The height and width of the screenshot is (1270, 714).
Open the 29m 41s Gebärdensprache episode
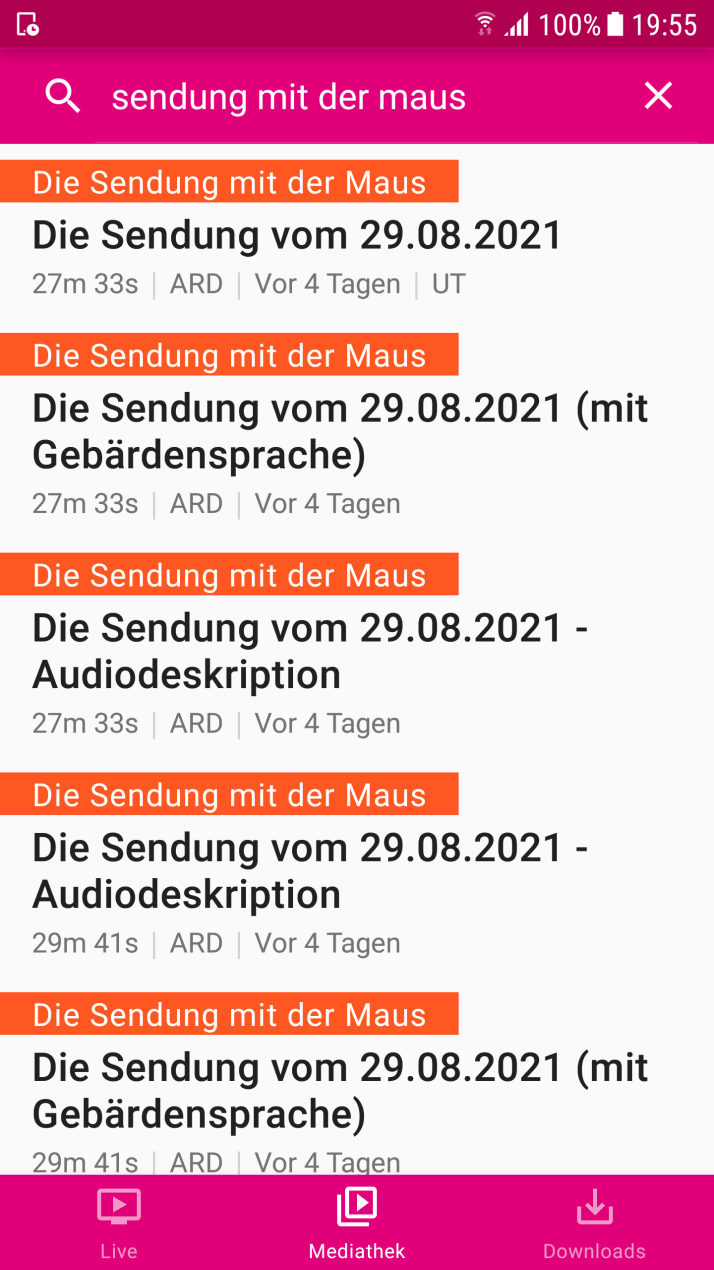coord(357,1083)
